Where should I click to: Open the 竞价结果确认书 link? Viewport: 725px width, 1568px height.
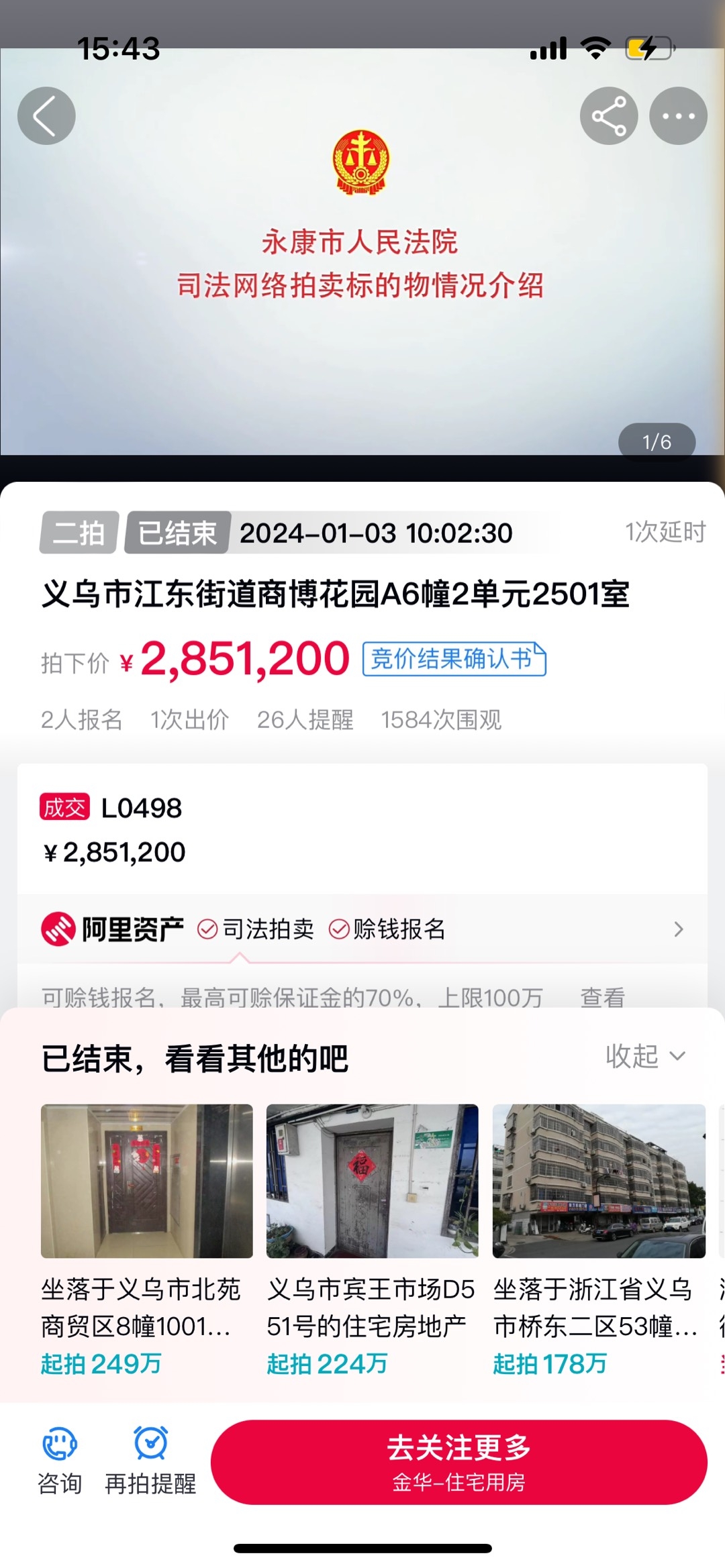454,659
